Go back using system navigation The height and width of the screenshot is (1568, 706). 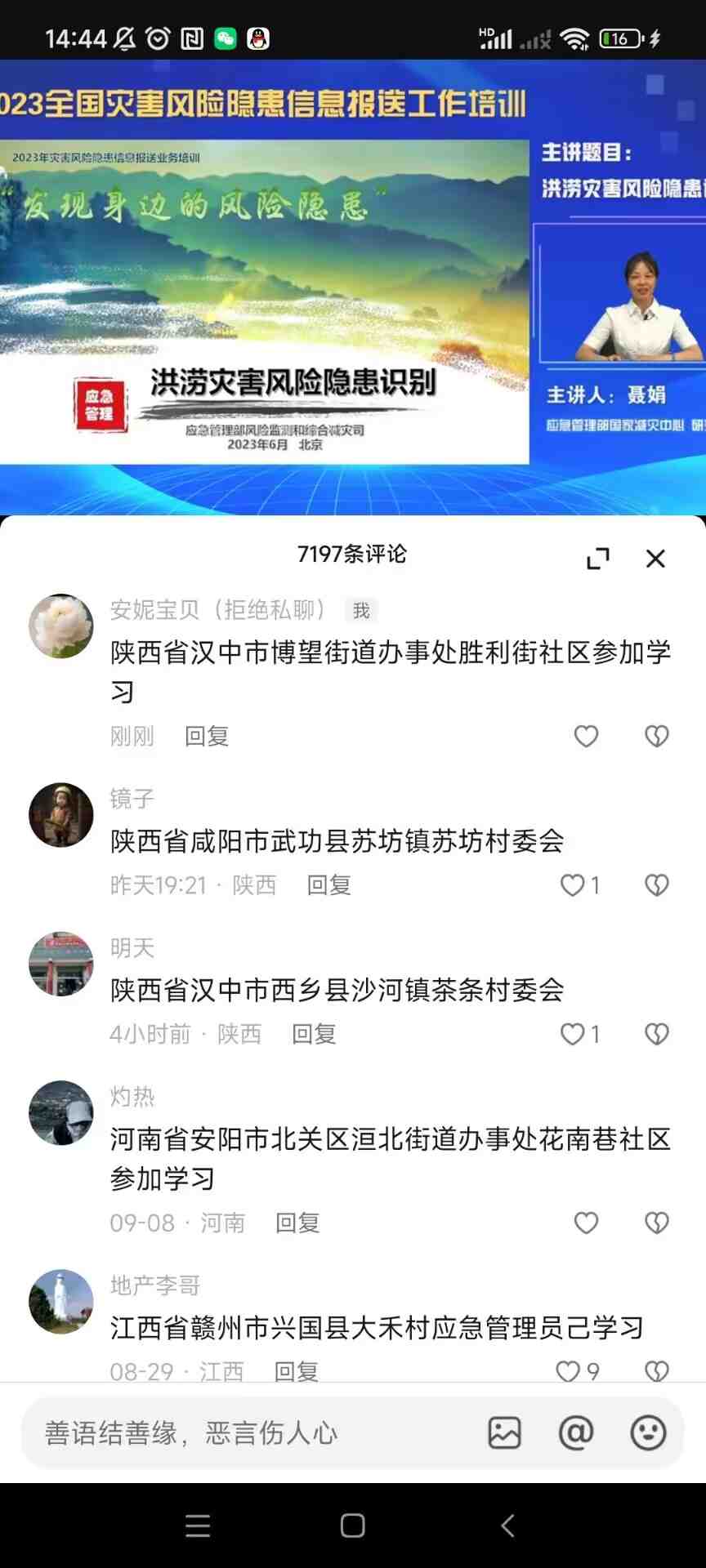pyautogui.click(x=507, y=1526)
